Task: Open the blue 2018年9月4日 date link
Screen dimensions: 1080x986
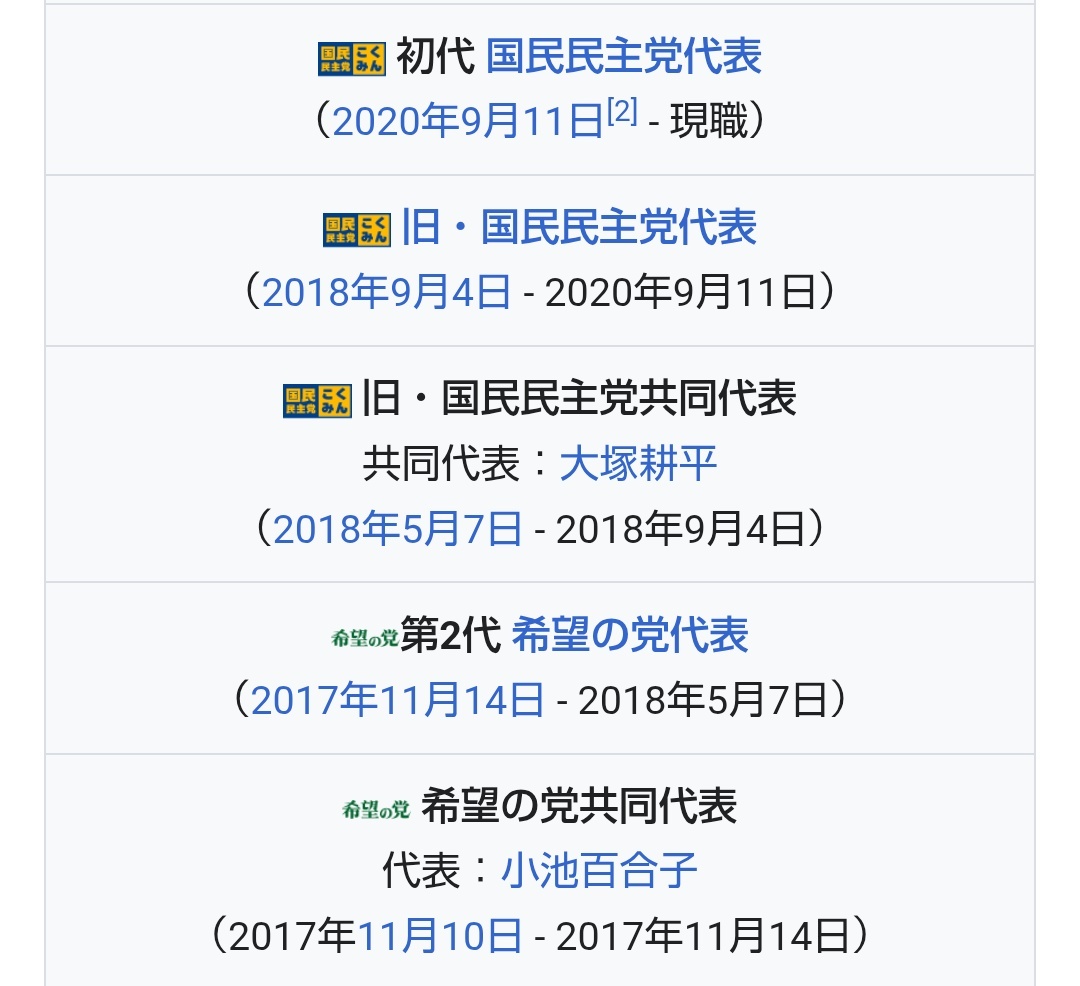Action: click(x=386, y=293)
